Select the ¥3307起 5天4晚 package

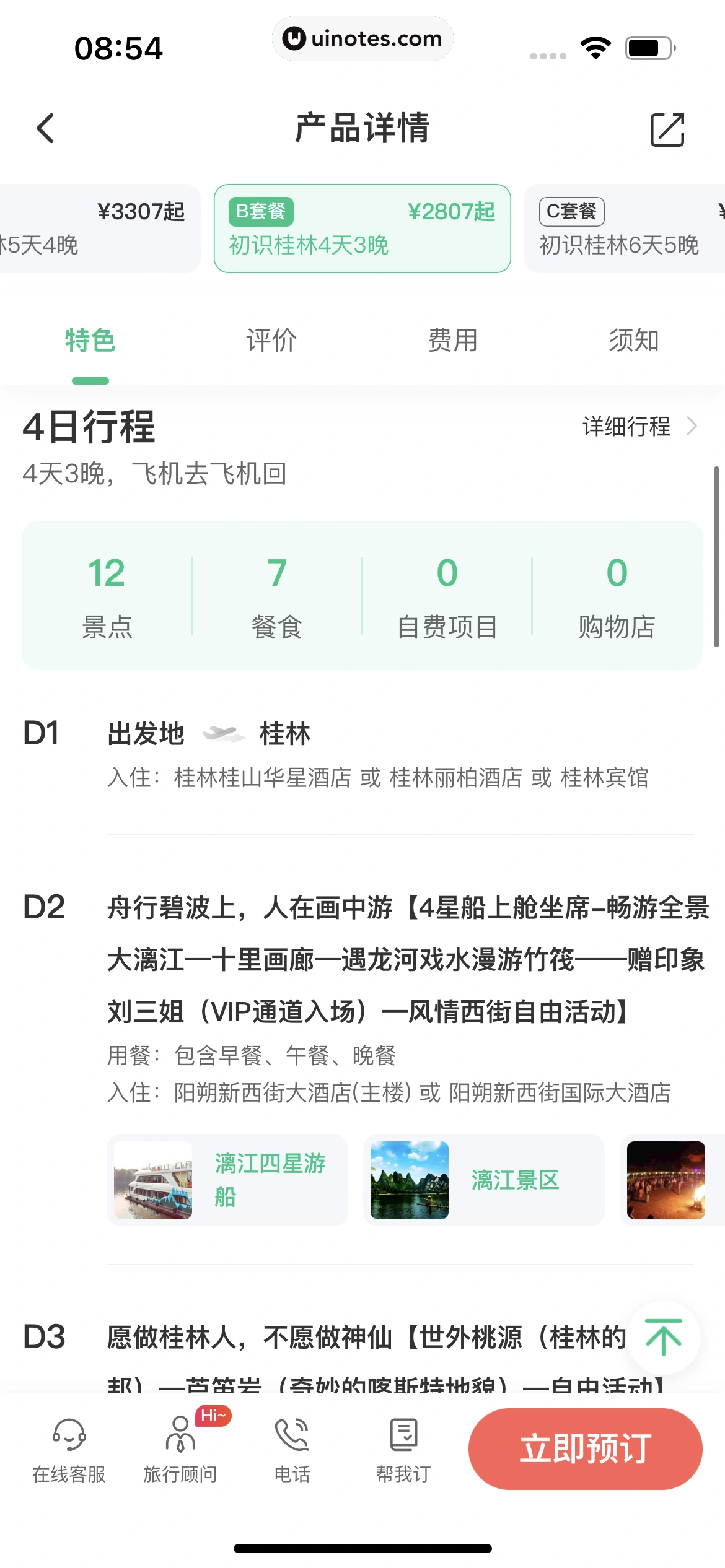coord(99,228)
